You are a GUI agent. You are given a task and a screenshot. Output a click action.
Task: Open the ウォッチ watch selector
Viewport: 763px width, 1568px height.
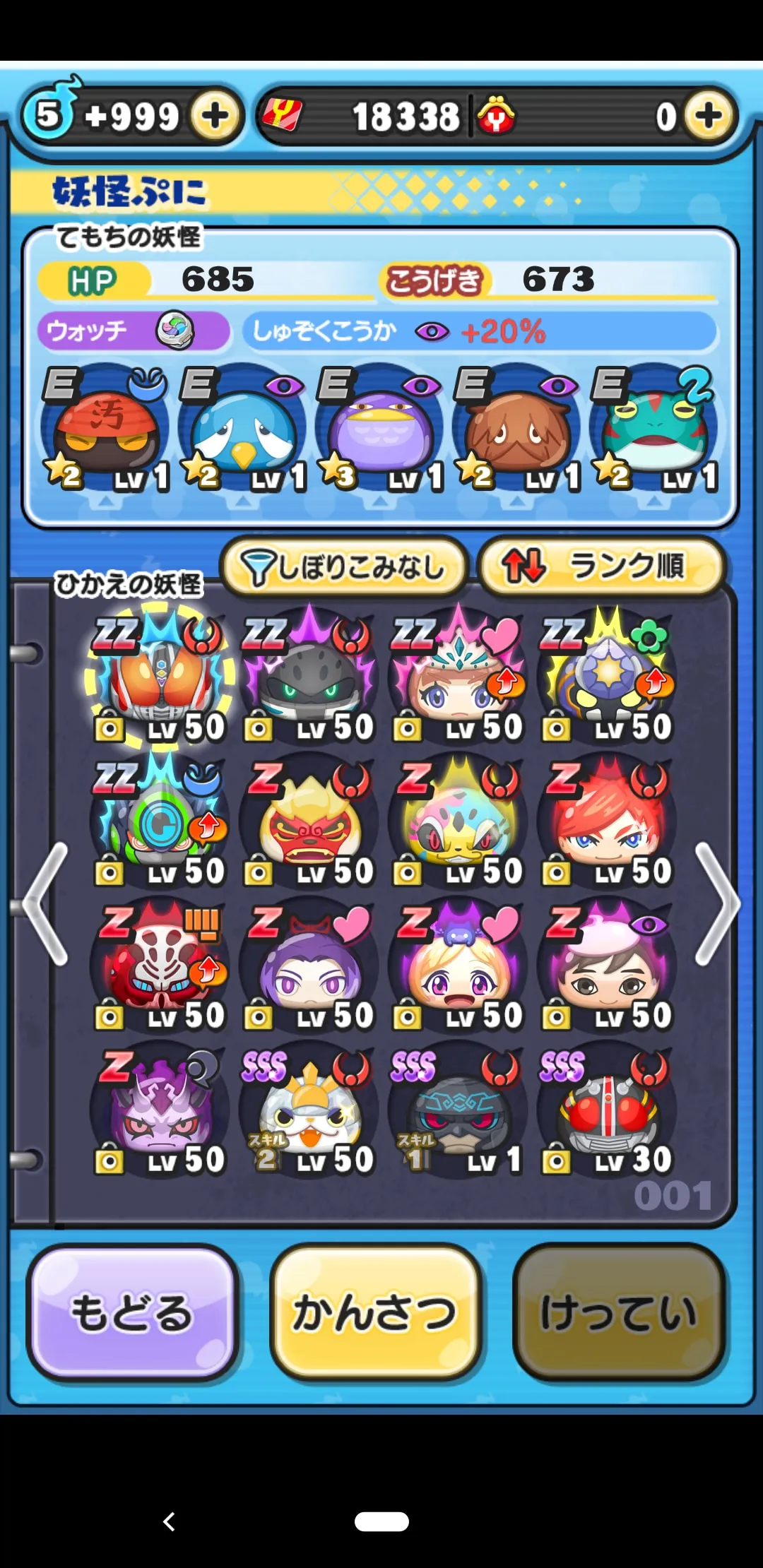click(134, 331)
